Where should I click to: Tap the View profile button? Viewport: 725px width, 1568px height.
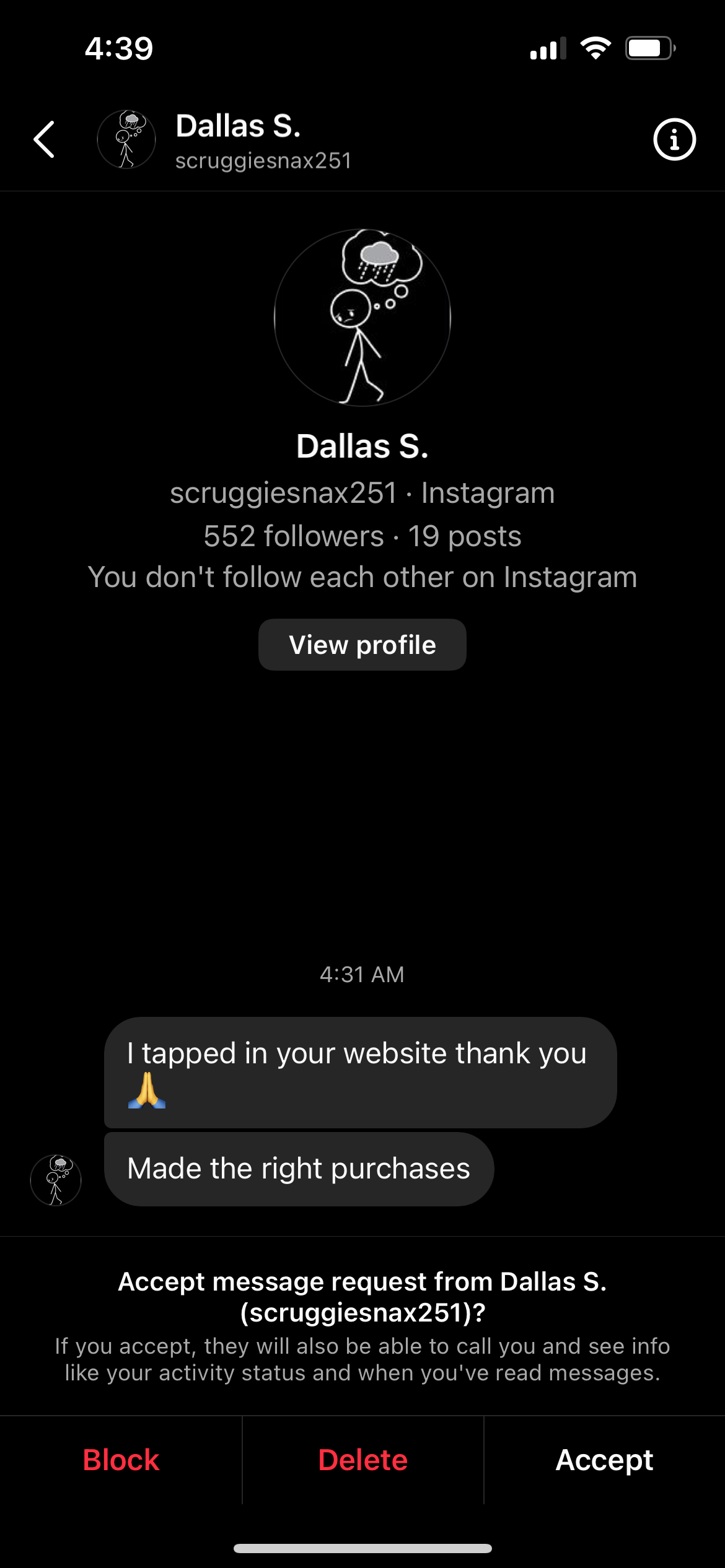pos(362,645)
